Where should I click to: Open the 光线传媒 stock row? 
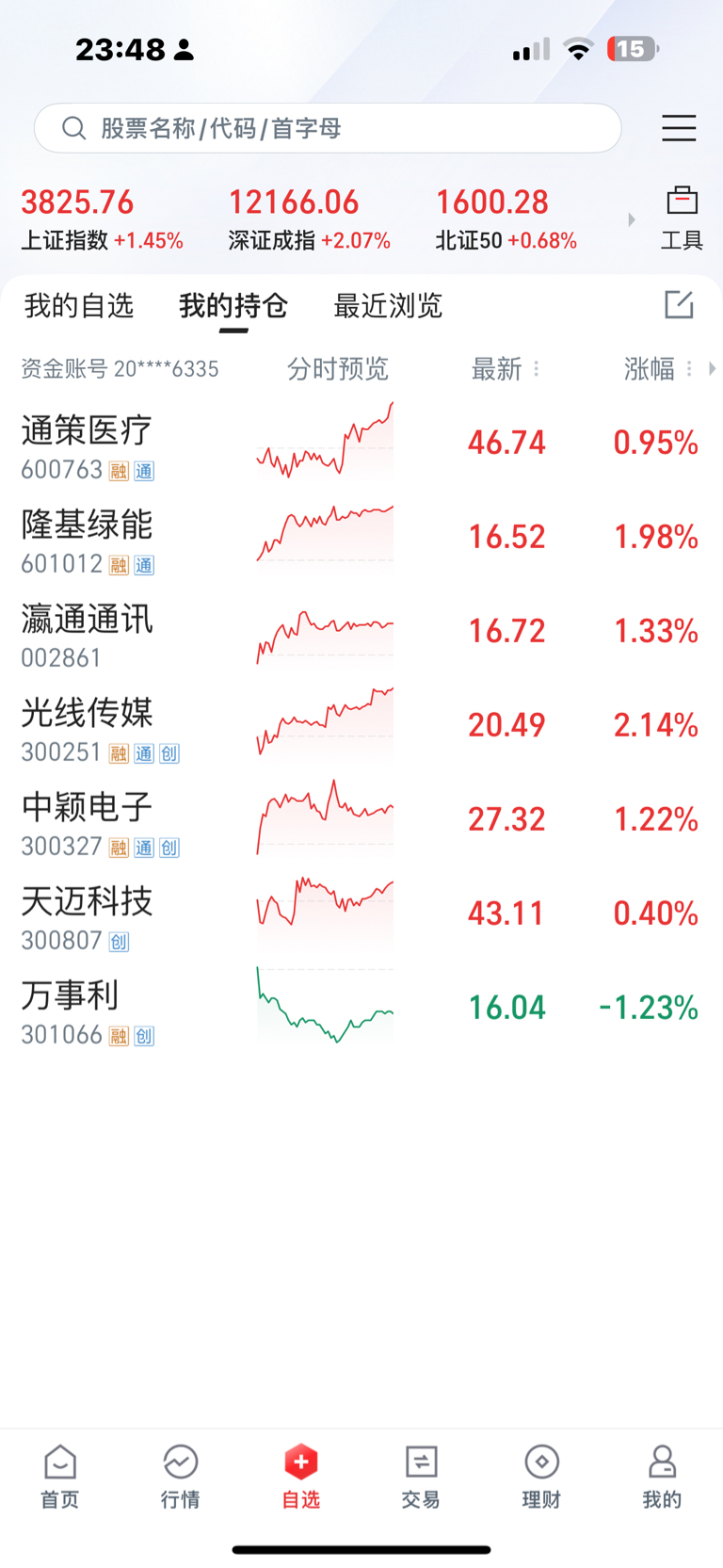(x=361, y=725)
